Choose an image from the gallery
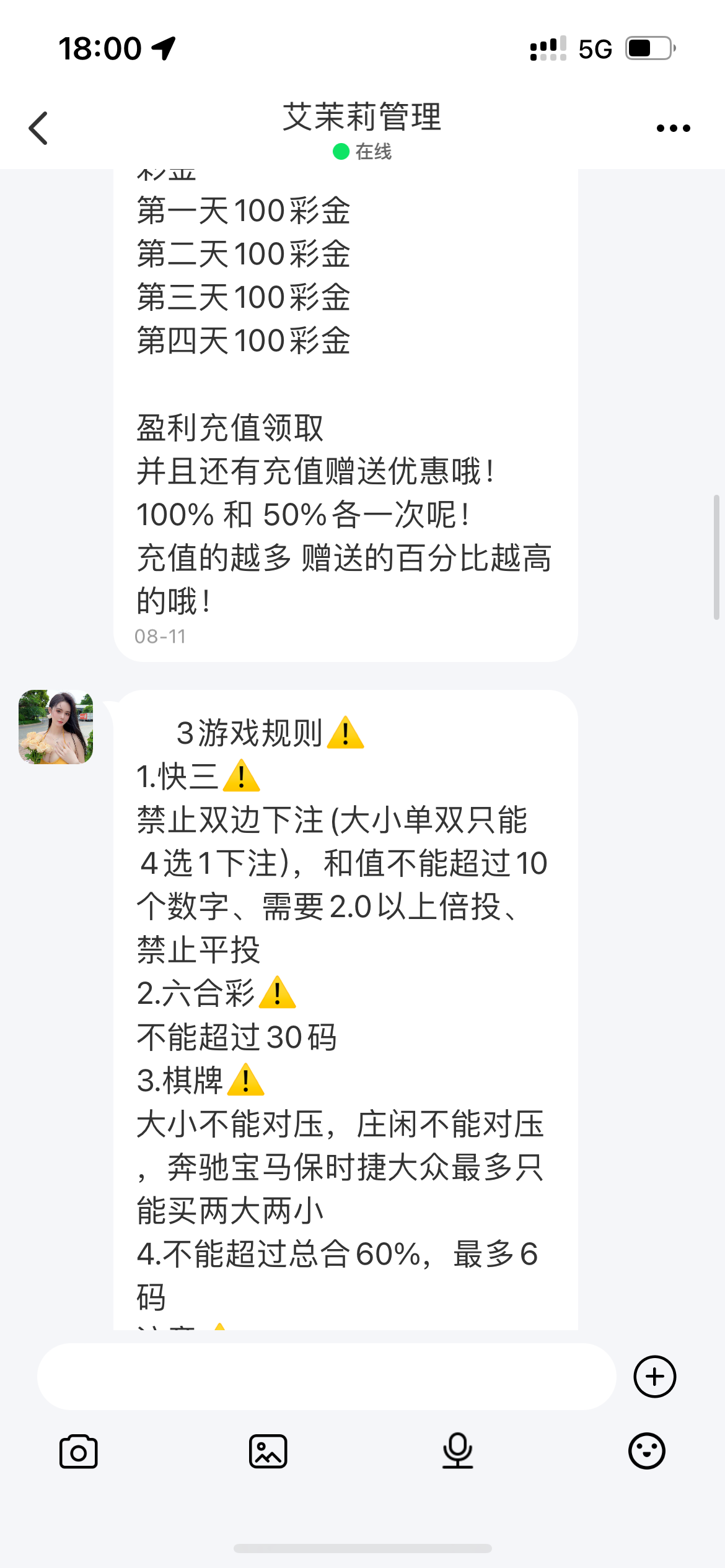Viewport: 725px width, 1568px height. [268, 1451]
